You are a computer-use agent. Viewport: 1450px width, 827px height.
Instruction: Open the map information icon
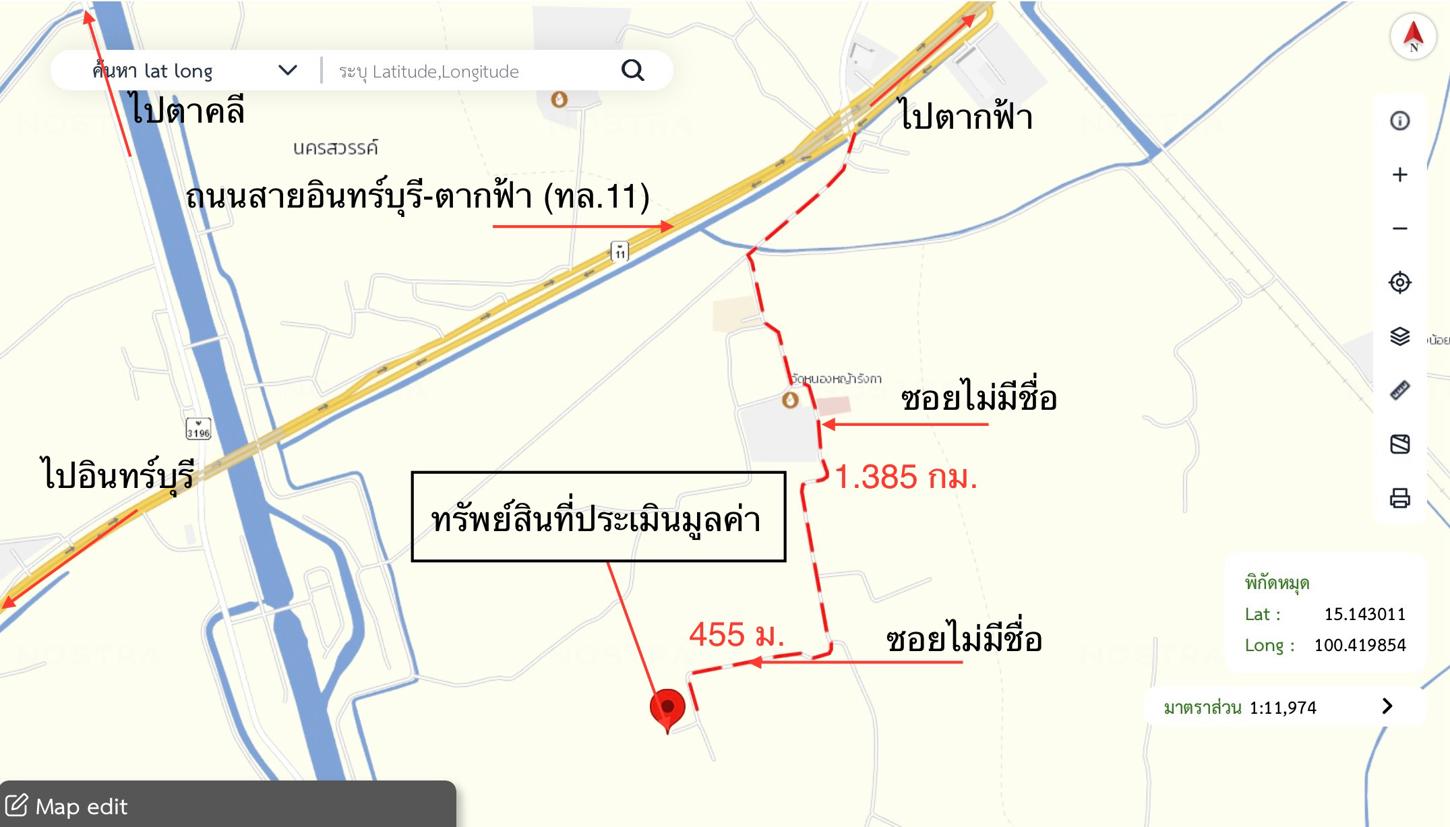pyautogui.click(x=1400, y=121)
